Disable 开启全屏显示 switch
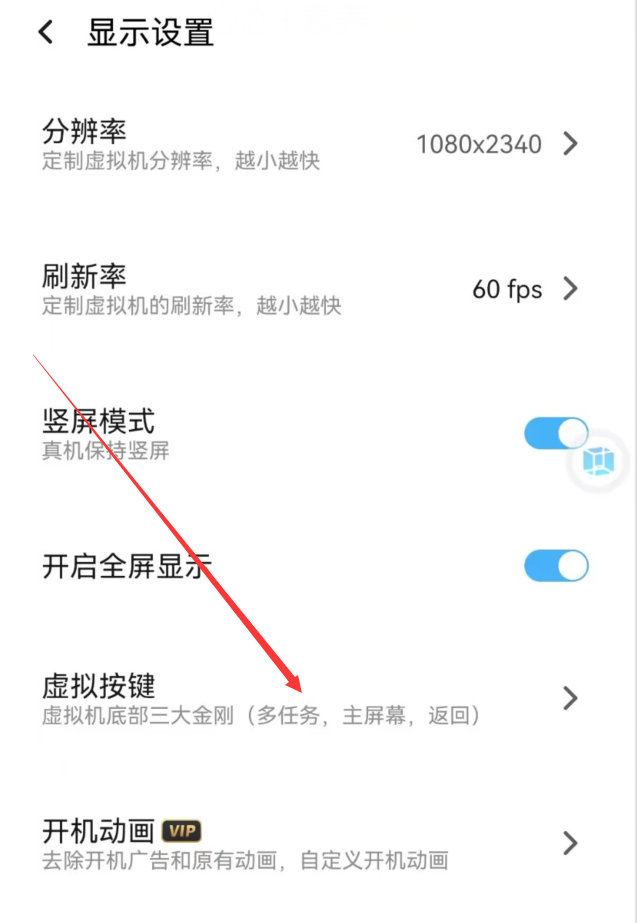This screenshot has width=637, height=923. (556, 566)
